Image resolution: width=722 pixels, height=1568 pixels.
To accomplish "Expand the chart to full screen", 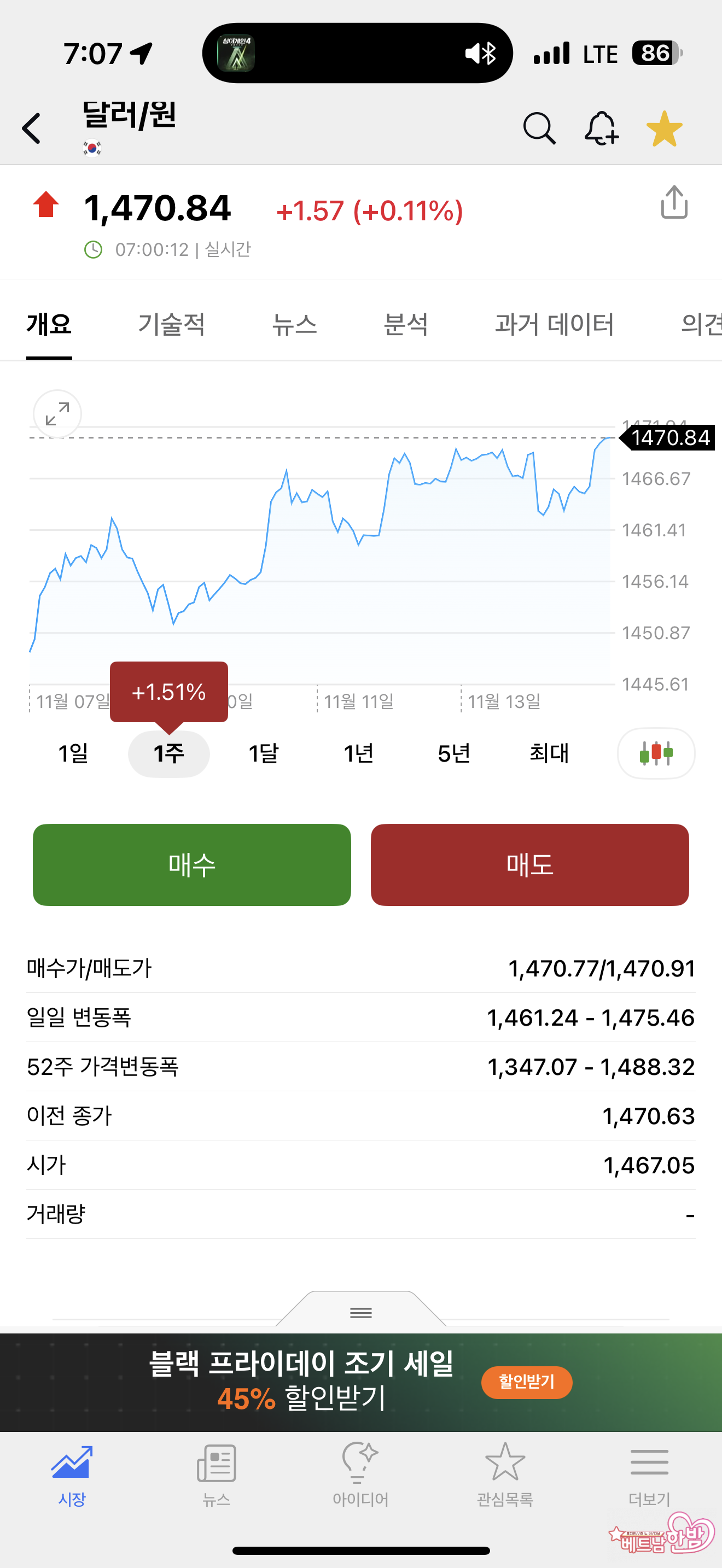I will 57,414.
